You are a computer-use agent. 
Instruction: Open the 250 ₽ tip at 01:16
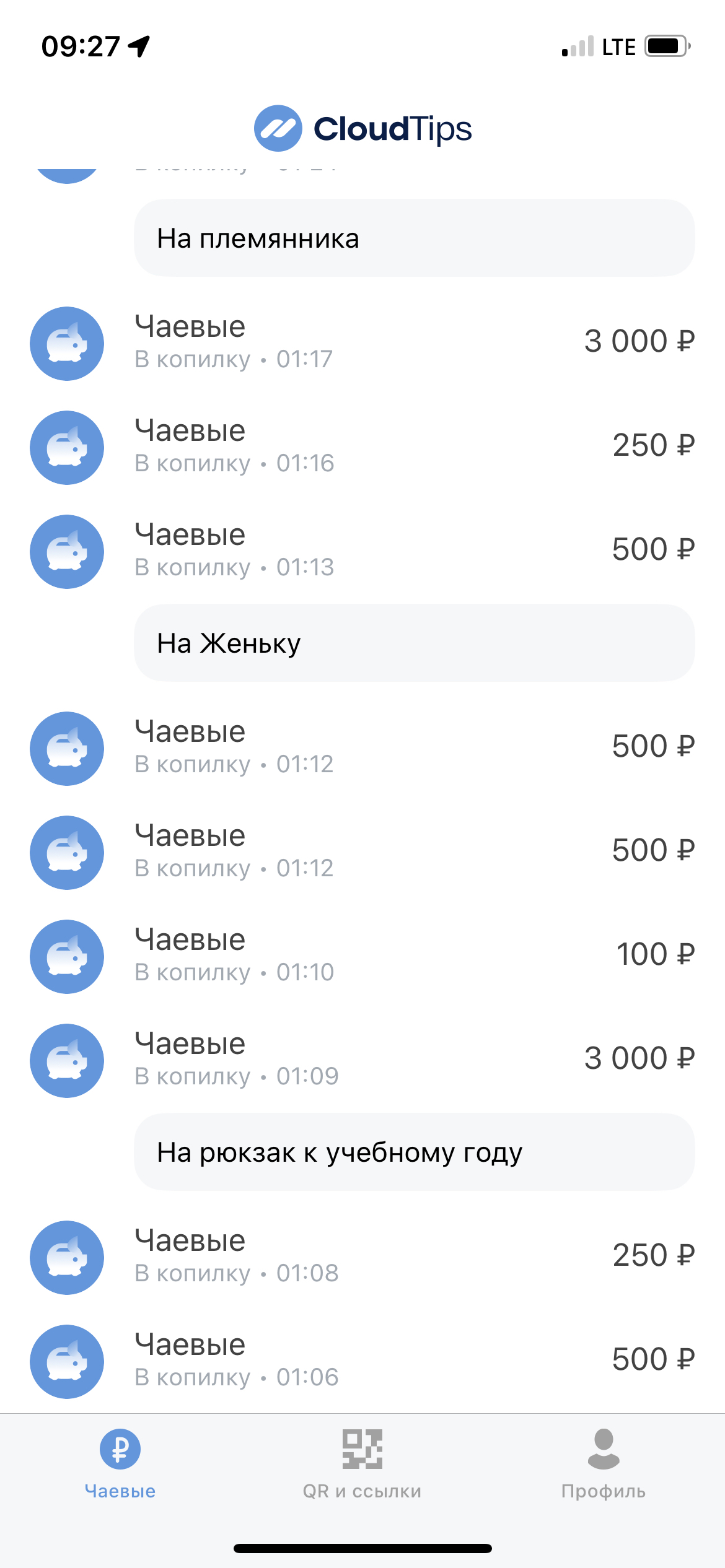[x=362, y=447]
